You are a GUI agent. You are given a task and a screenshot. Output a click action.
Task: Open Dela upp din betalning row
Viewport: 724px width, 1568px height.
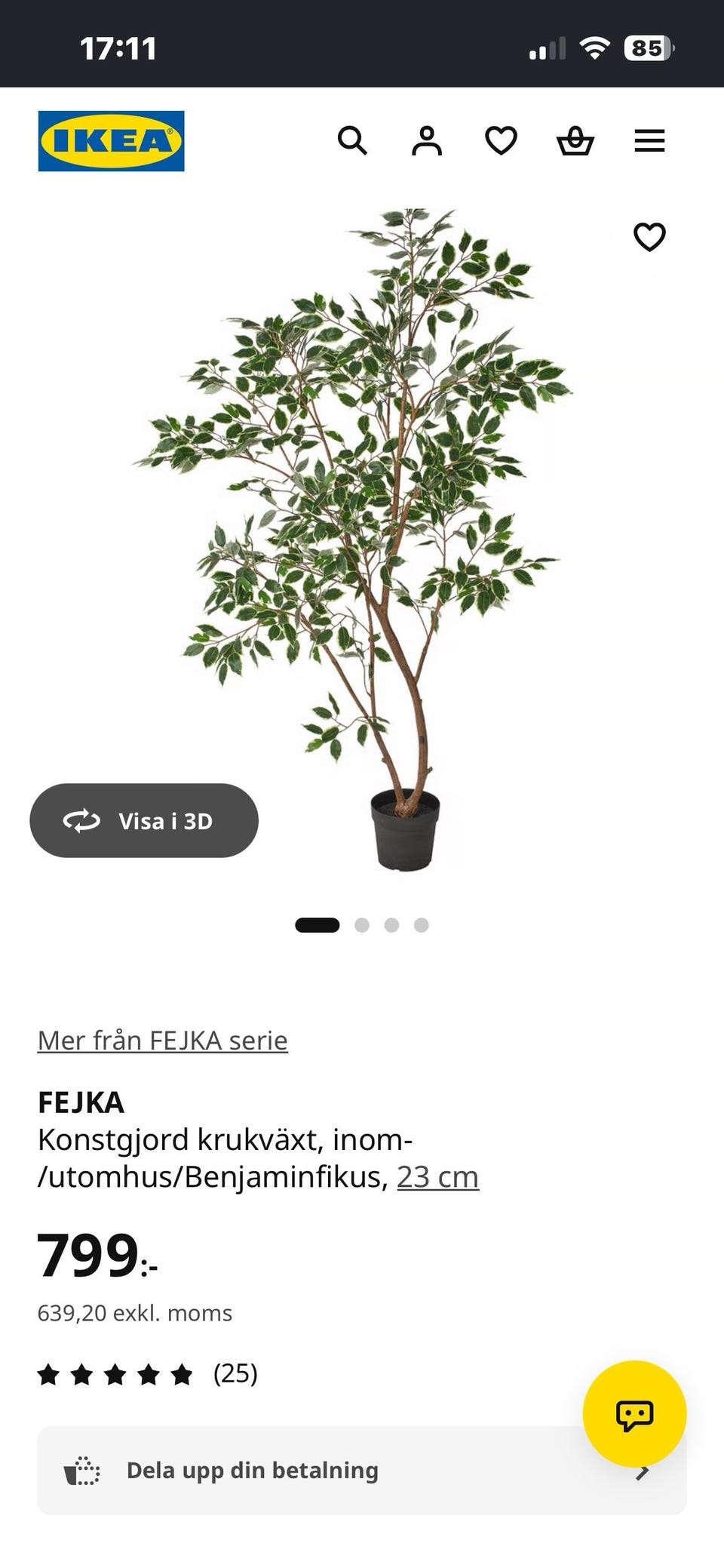362,1470
